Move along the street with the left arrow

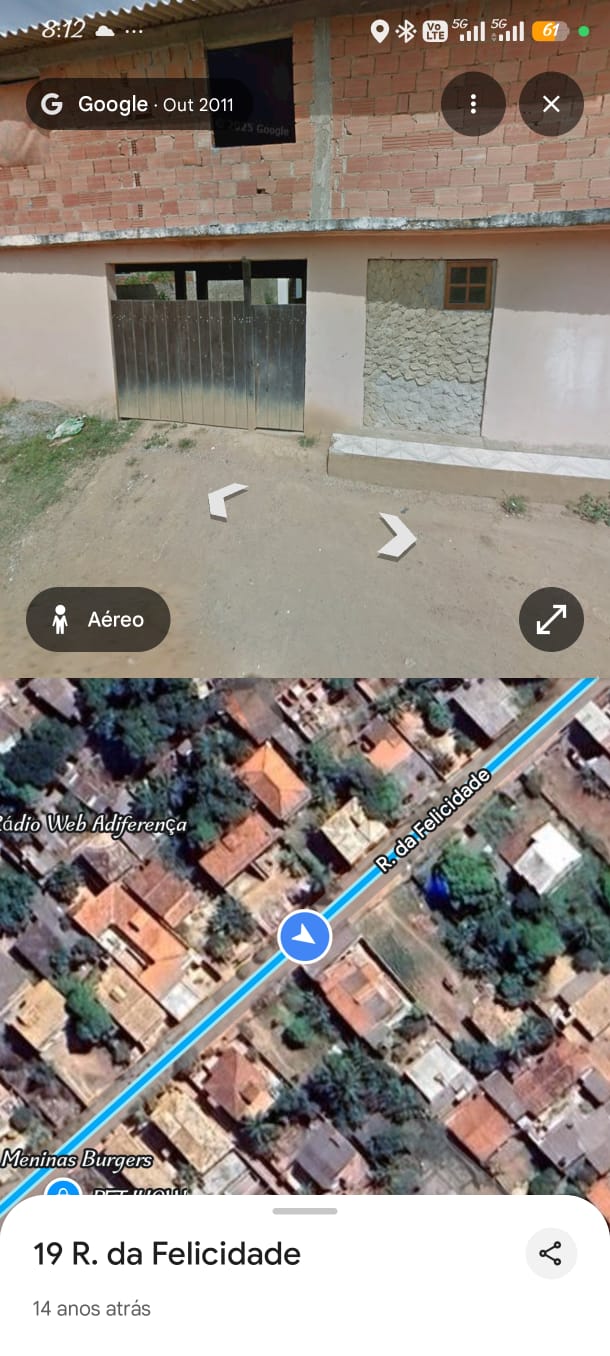point(227,499)
